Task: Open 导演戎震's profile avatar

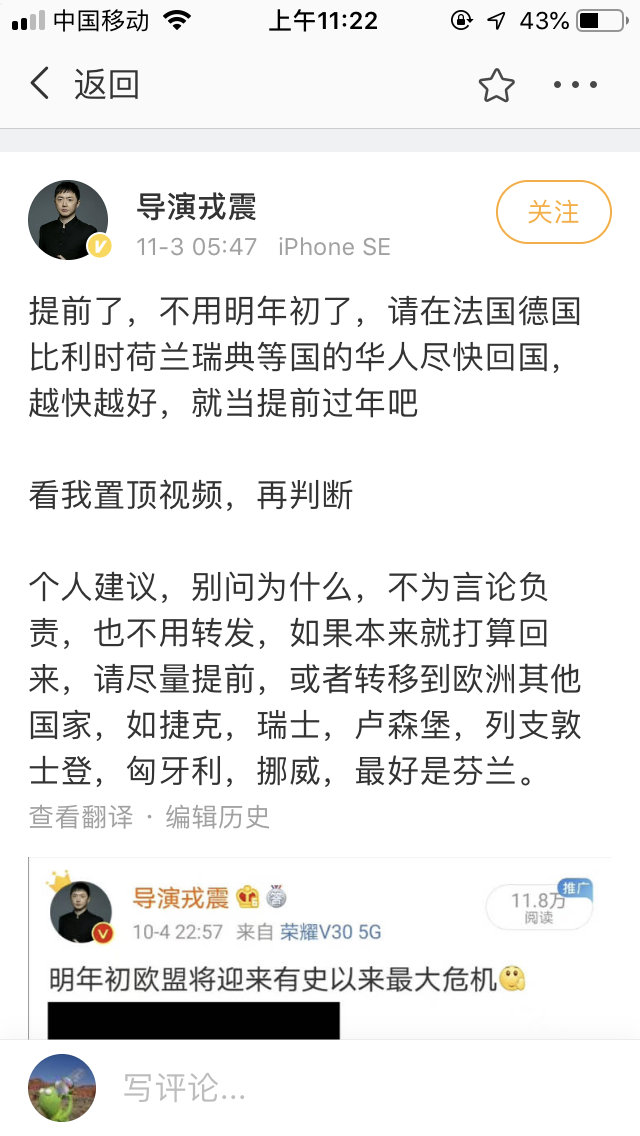Action: [68, 220]
